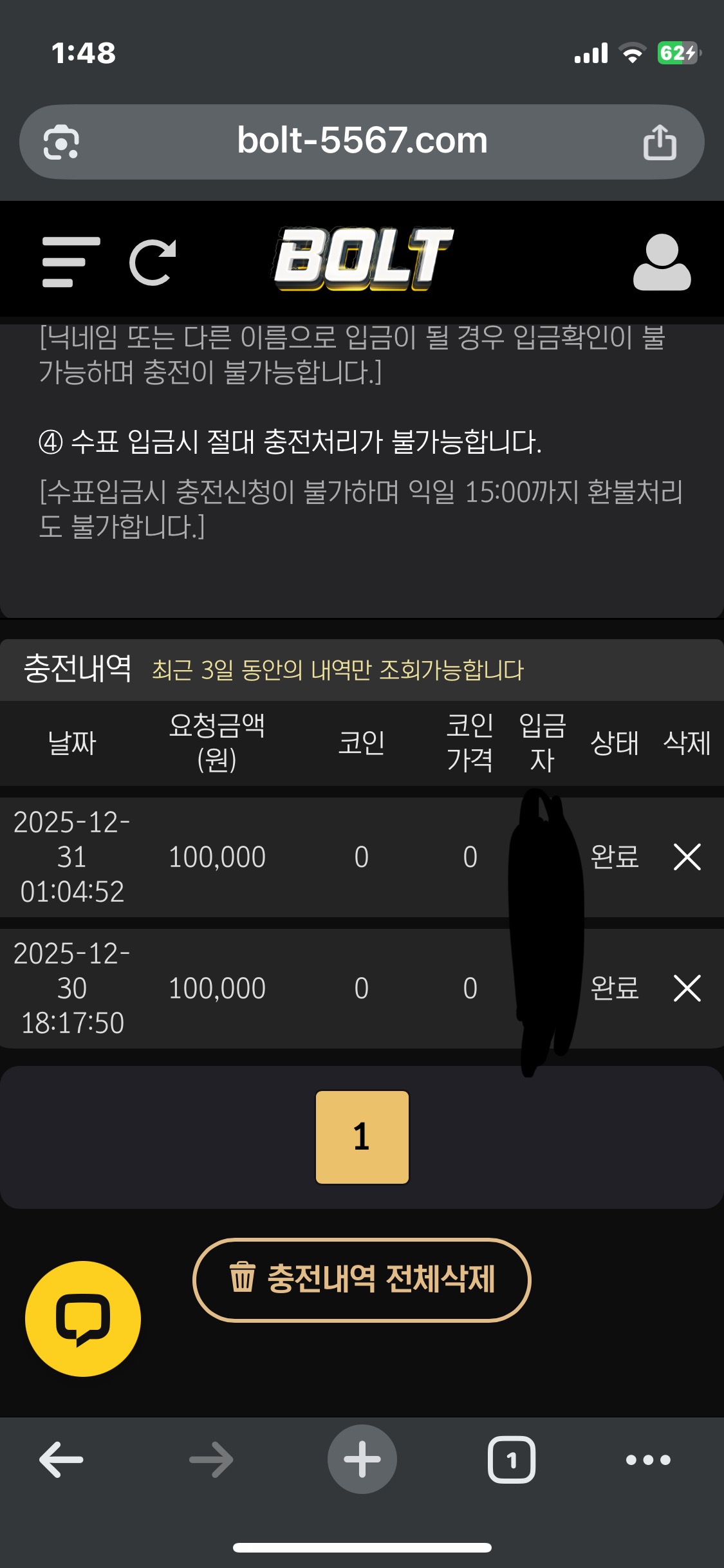This screenshot has width=724, height=1568.
Task: Open the user profile icon
Action: pos(662,263)
